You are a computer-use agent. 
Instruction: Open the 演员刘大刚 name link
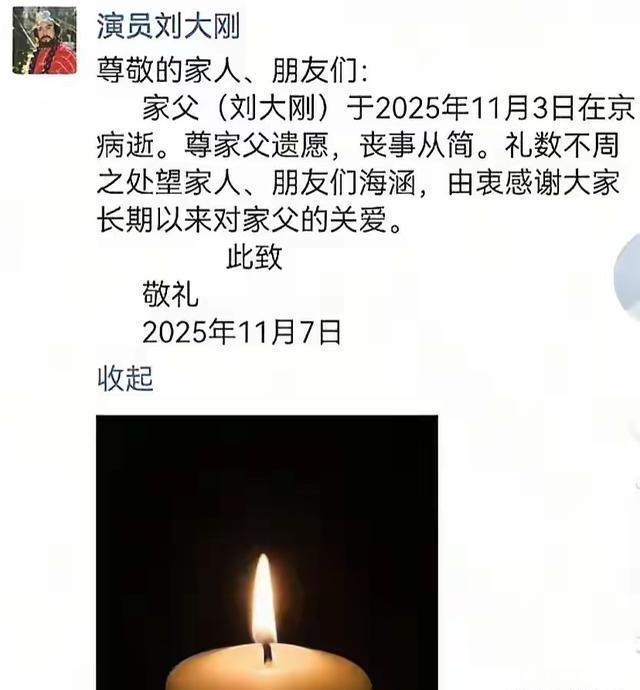[x=168, y=25]
